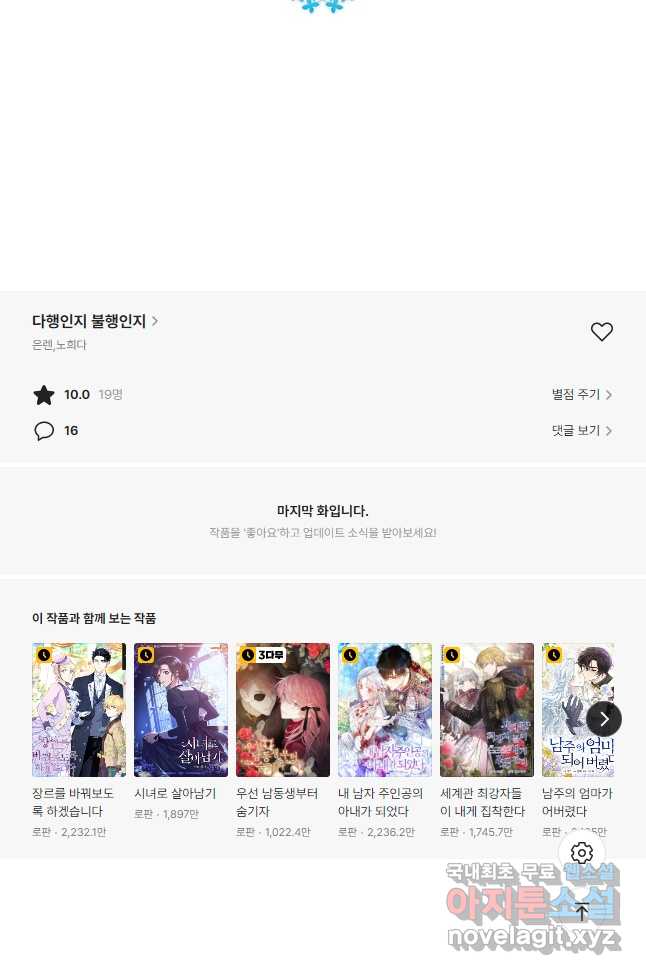
Task: Show next recommended titles with arrow
Action: [x=604, y=719]
